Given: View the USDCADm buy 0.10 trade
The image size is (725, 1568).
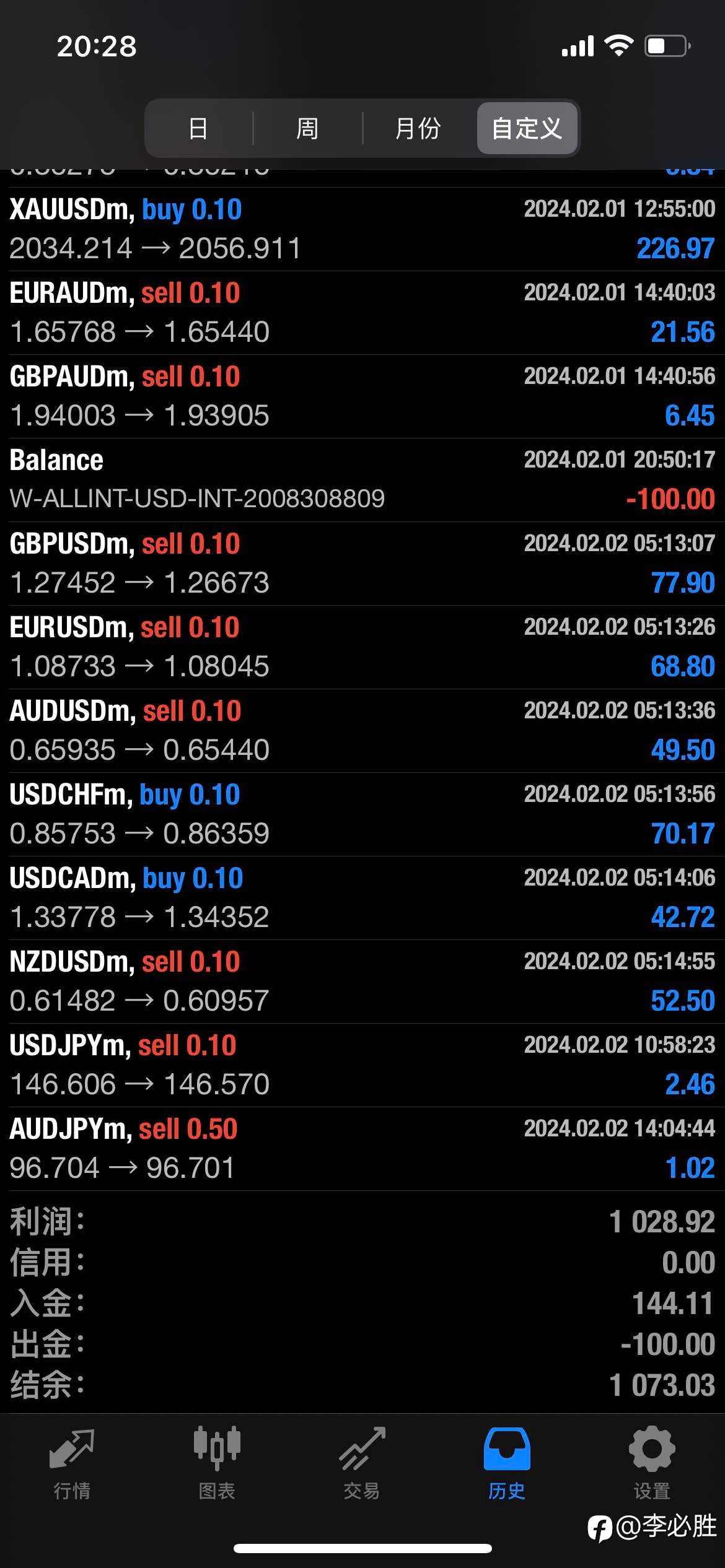Looking at the screenshot, I should click(x=362, y=898).
